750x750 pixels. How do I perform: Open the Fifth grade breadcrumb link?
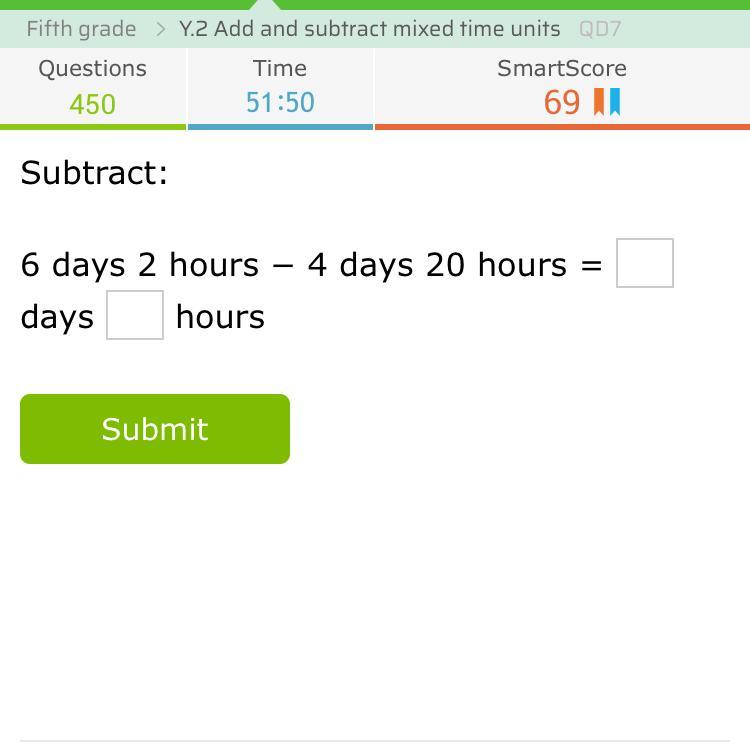click(x=81, y=28)
